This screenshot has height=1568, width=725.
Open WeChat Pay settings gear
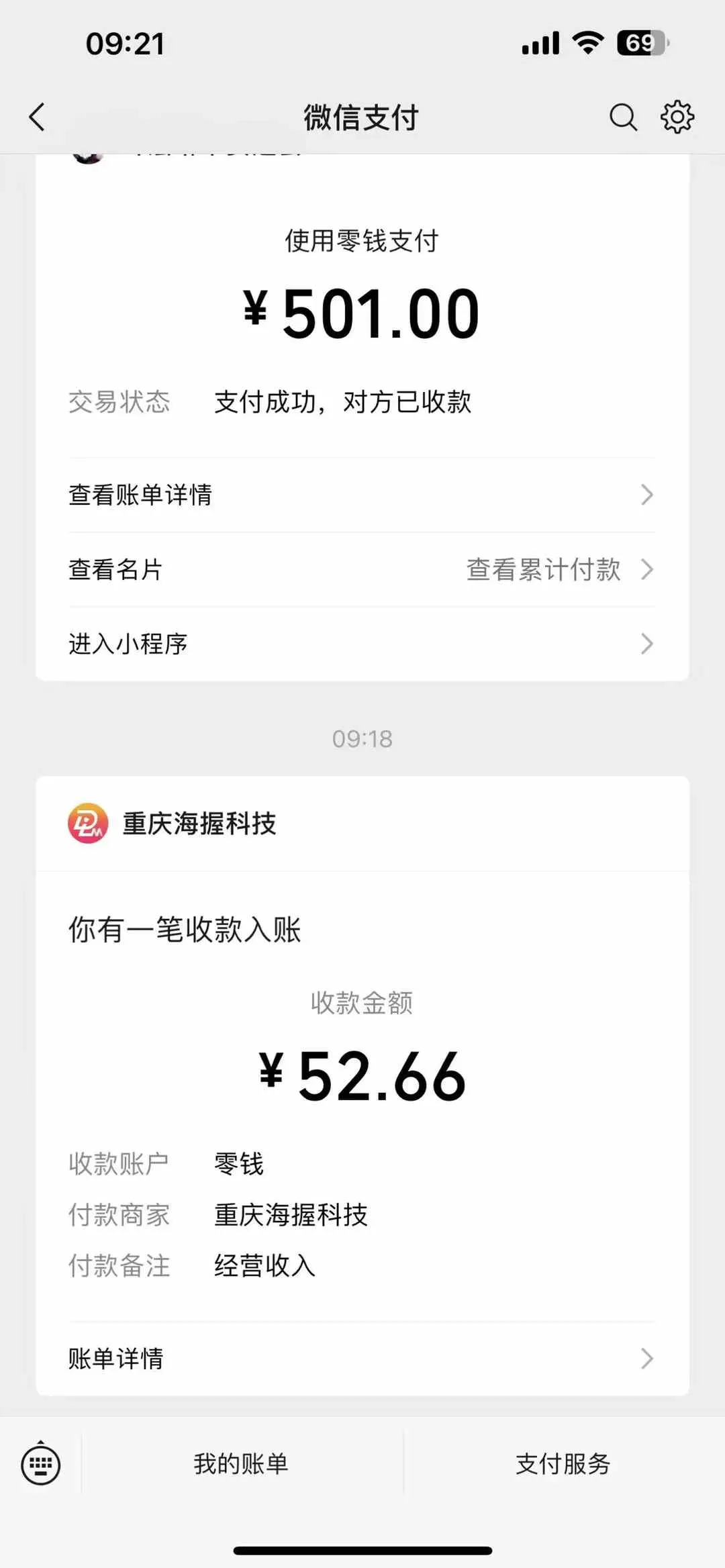click(x=677, y=116)
